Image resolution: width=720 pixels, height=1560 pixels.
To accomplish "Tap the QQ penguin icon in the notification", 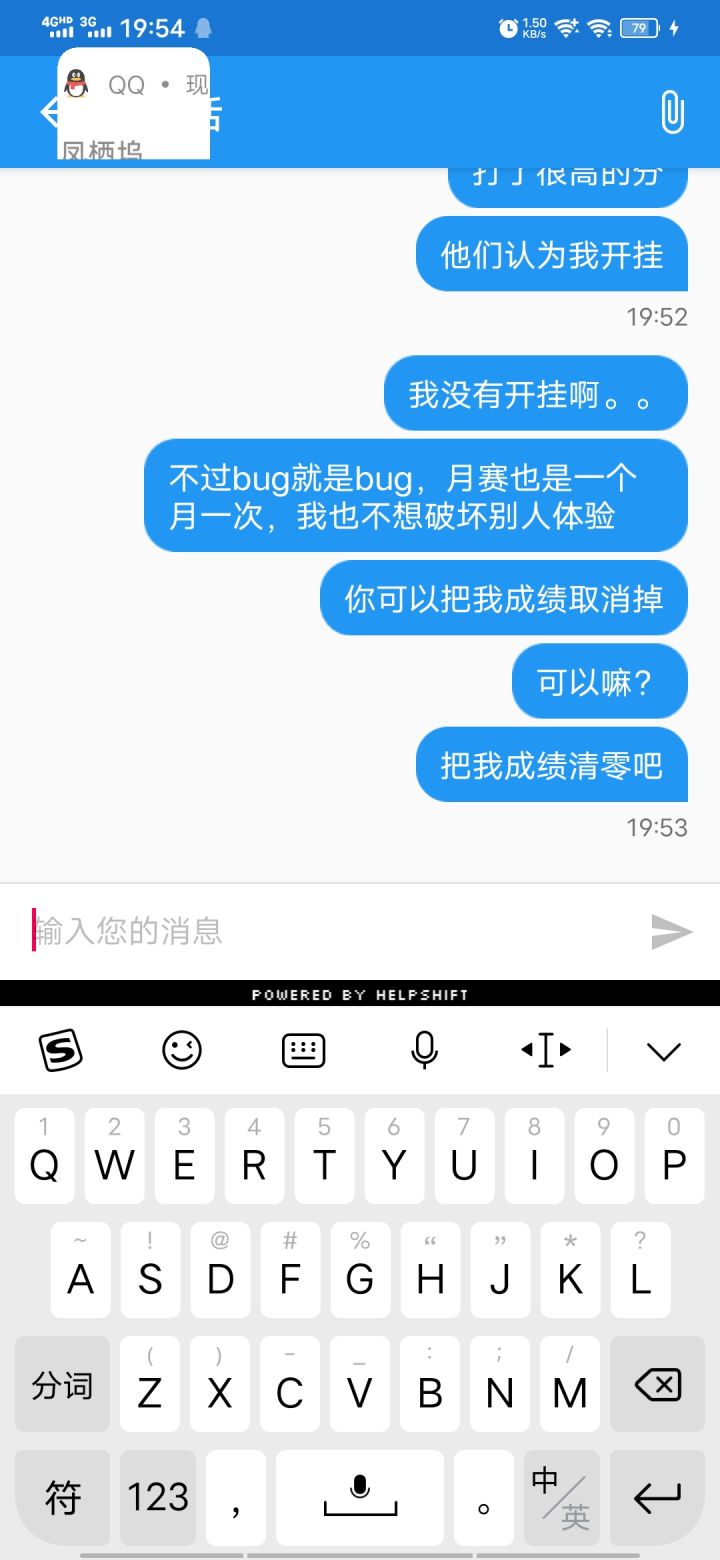I will coord(77,83).
